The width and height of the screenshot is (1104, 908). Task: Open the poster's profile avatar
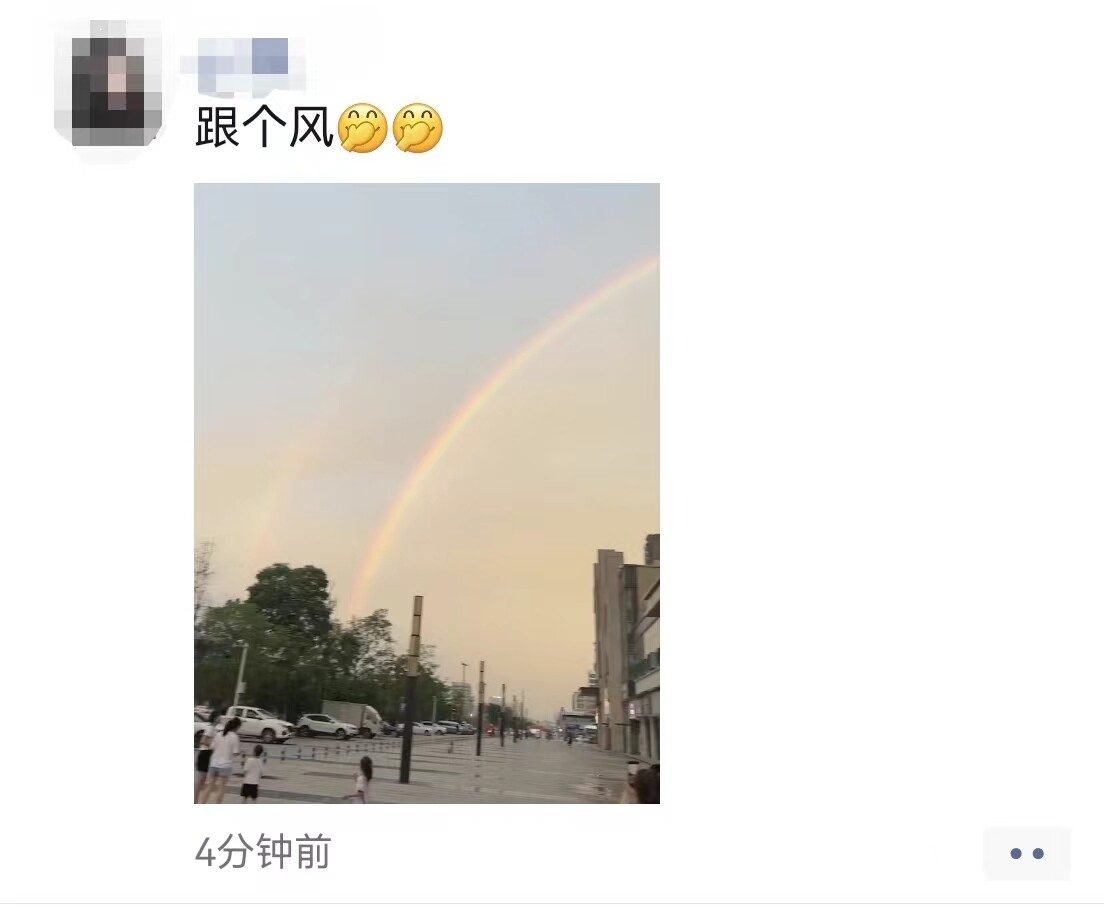tap(108, 88)
